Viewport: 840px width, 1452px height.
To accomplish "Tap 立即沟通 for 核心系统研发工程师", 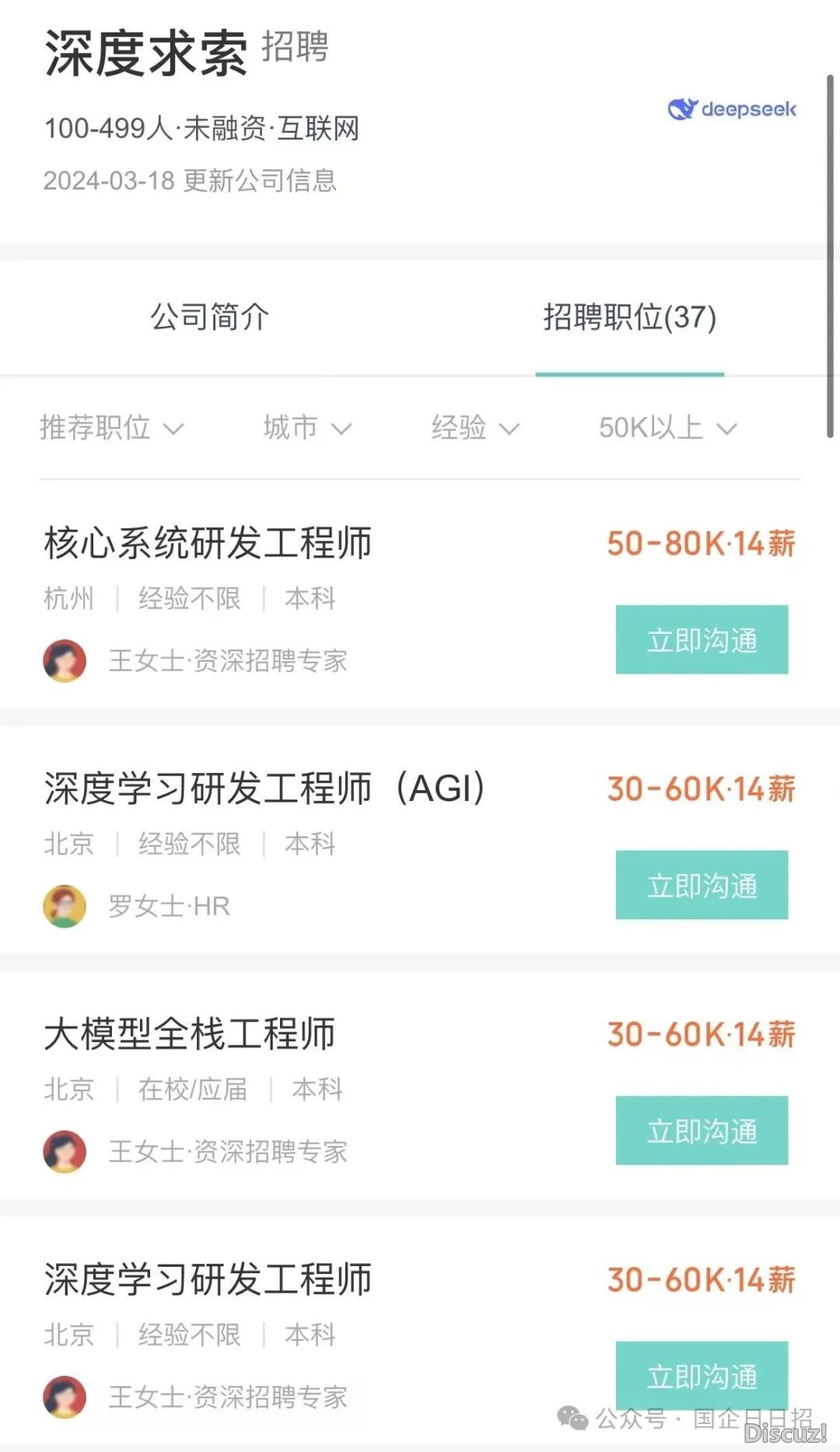I will (x=702, y=639).
